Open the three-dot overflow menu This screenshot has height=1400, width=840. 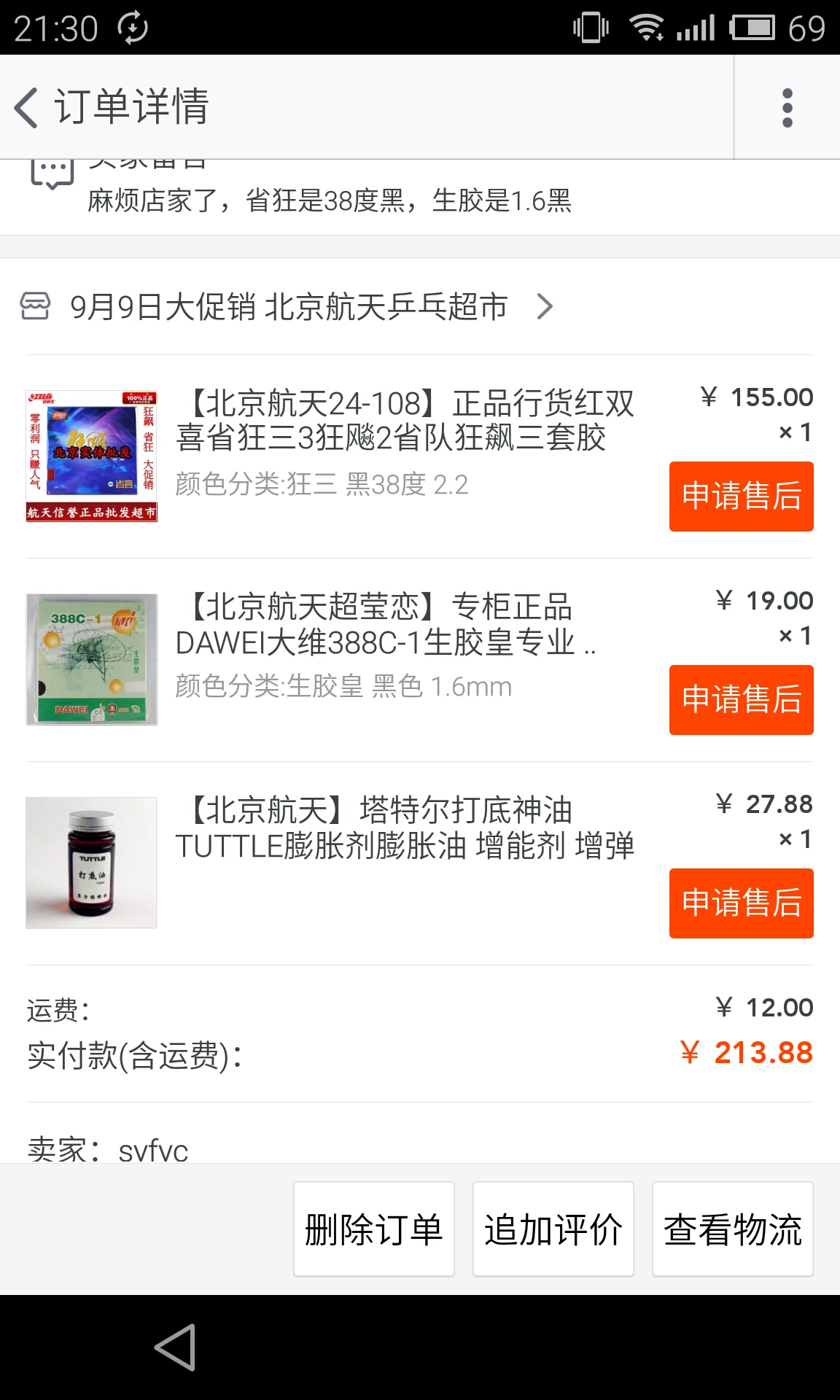(x=786, y=108)
